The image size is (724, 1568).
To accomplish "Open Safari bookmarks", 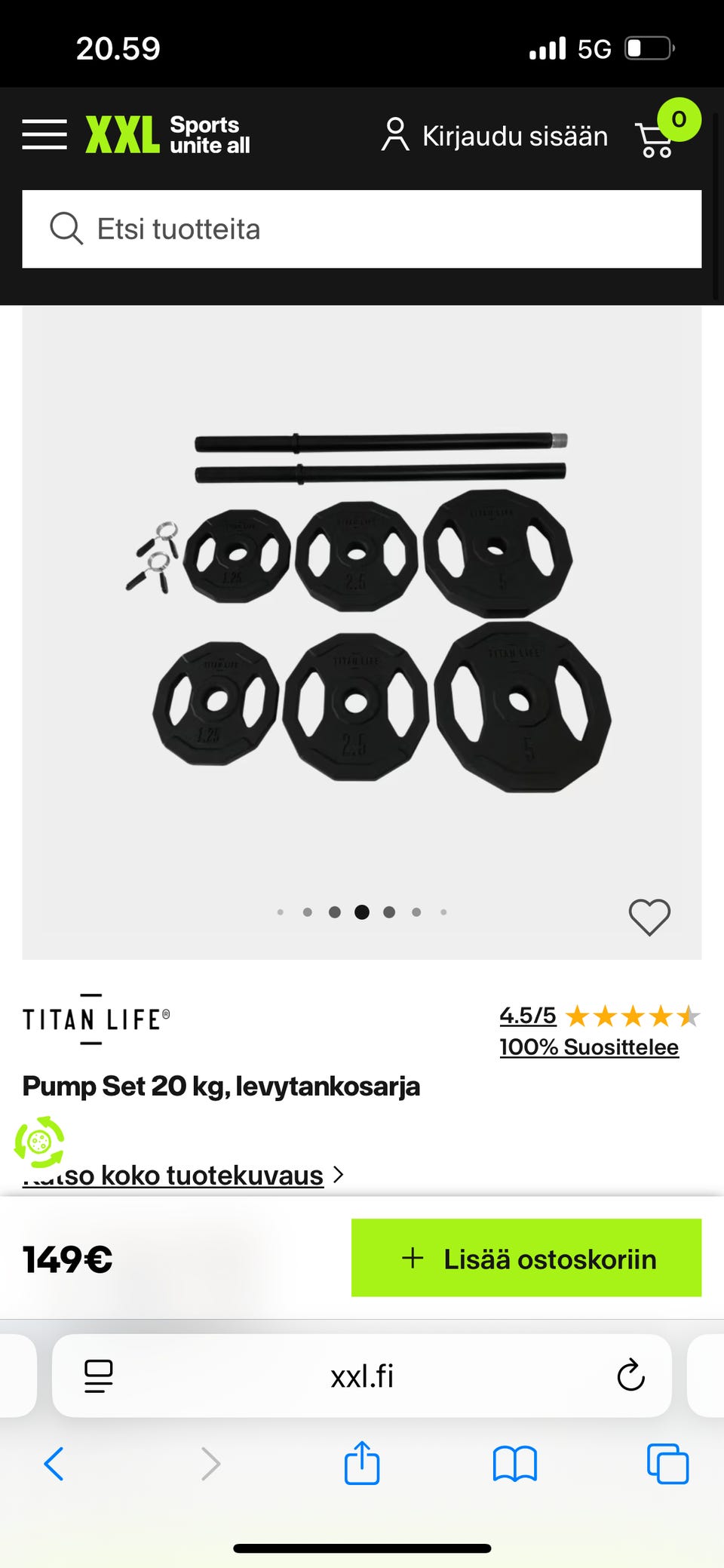I will [x=514, y=1464].
